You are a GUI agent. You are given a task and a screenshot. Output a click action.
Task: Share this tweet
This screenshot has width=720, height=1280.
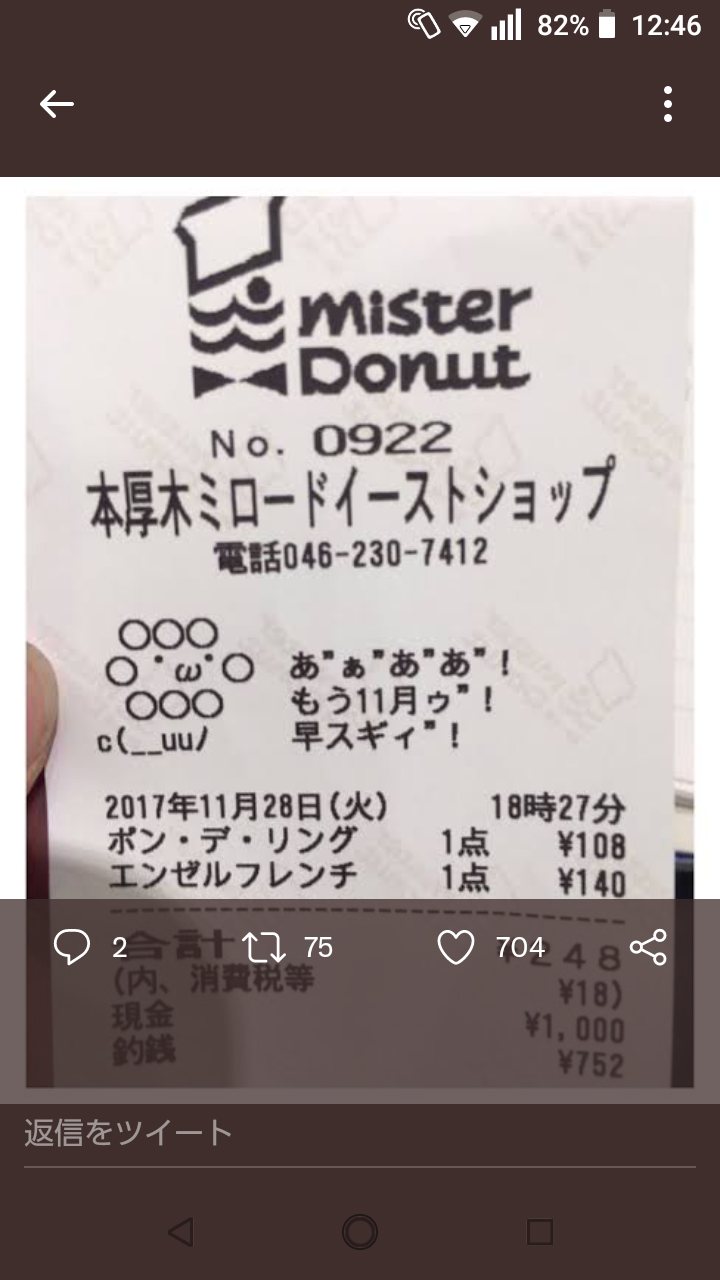[x=648, y=947]
